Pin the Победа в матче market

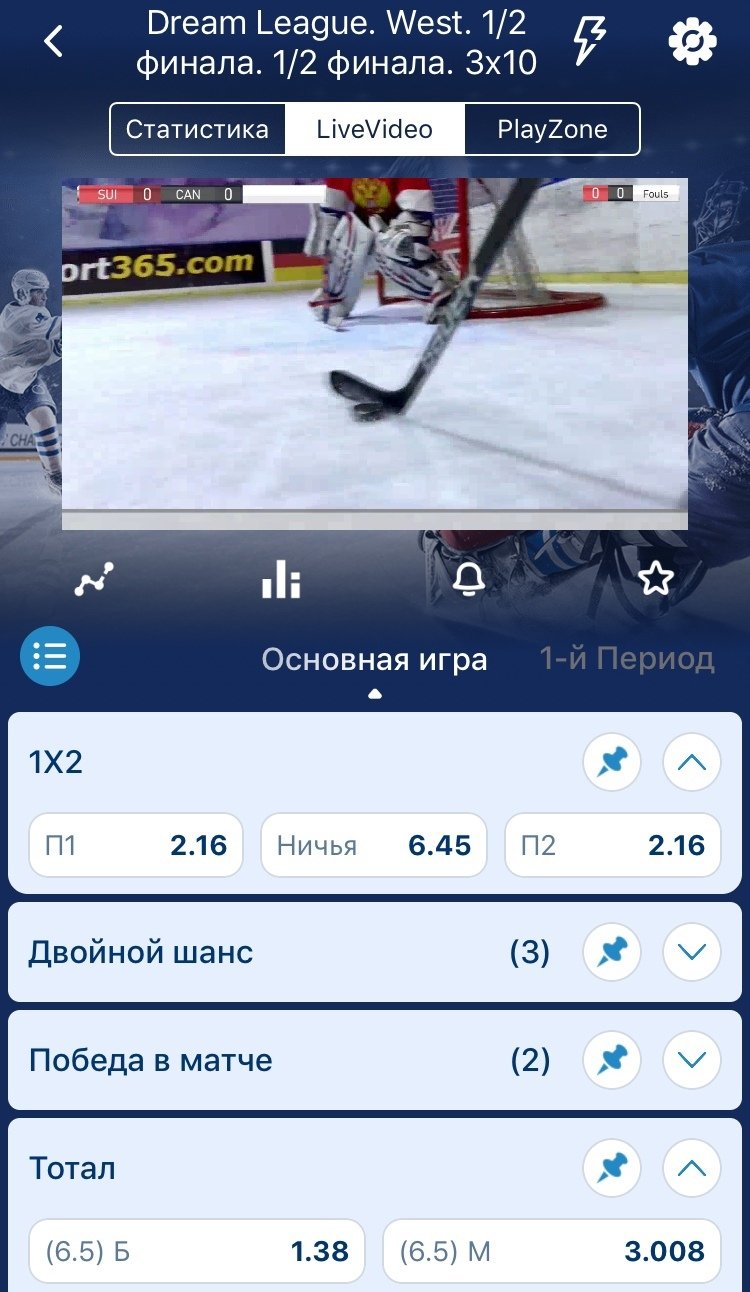tap(612, 1060)
